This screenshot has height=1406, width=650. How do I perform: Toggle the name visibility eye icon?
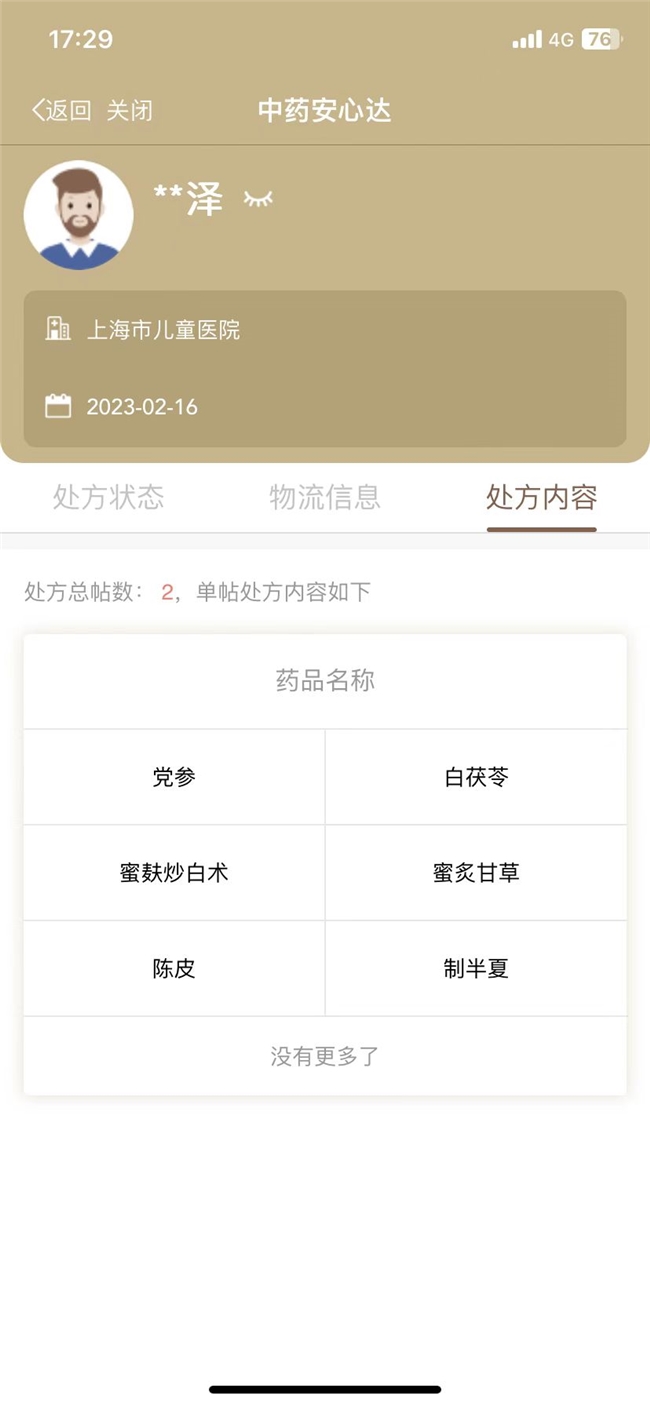point(258,200)
